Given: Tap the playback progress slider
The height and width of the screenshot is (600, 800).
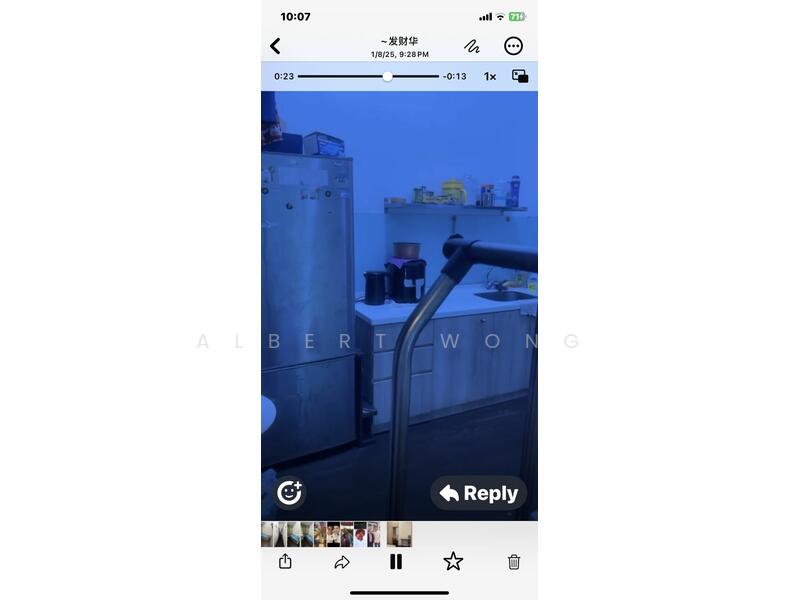Looking at the screenshot, I should click(x=387, y=76).
